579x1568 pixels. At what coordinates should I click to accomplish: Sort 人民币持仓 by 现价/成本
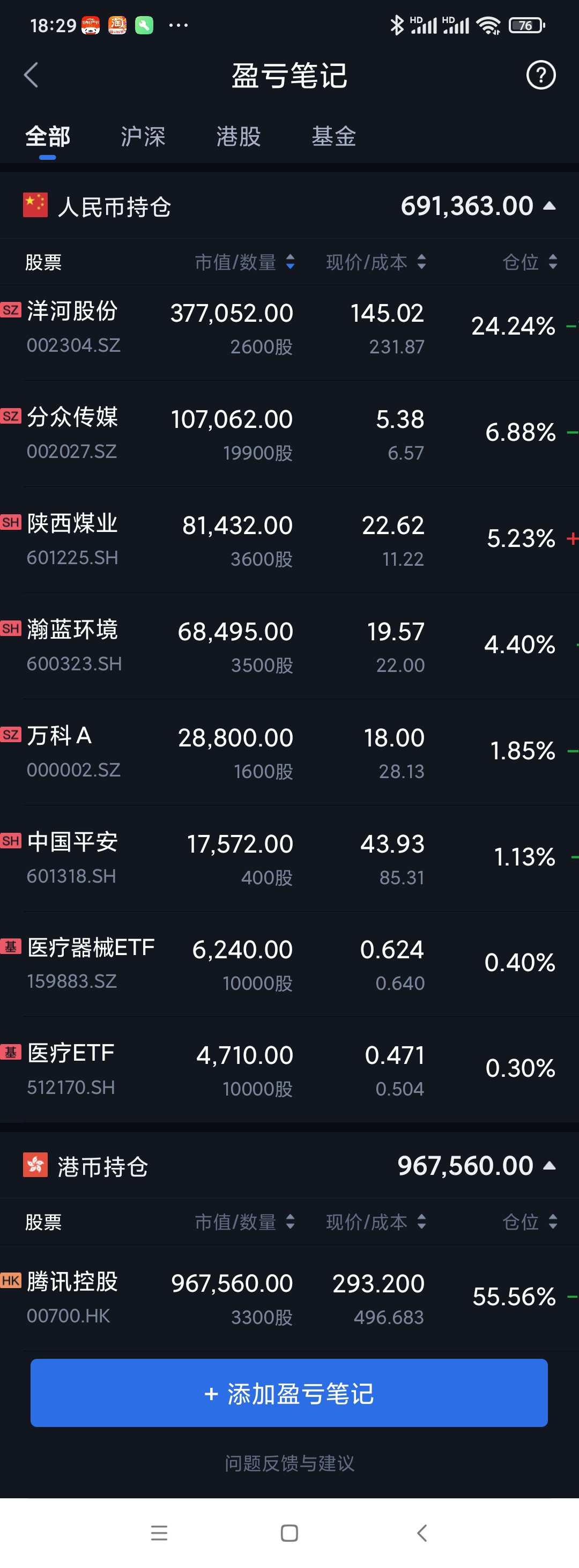(376, 262)
